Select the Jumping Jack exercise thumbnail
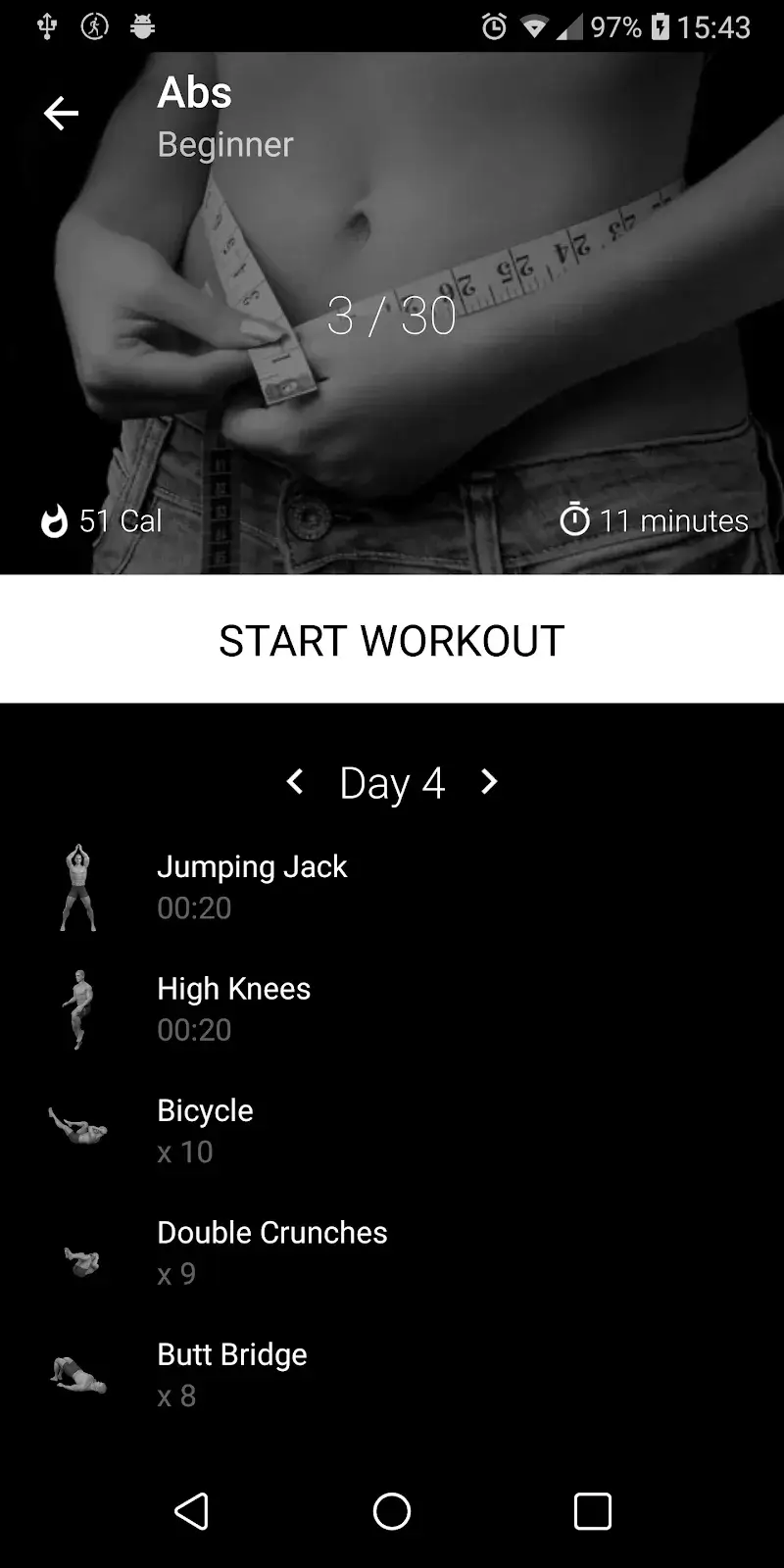 tap(78, 887)
